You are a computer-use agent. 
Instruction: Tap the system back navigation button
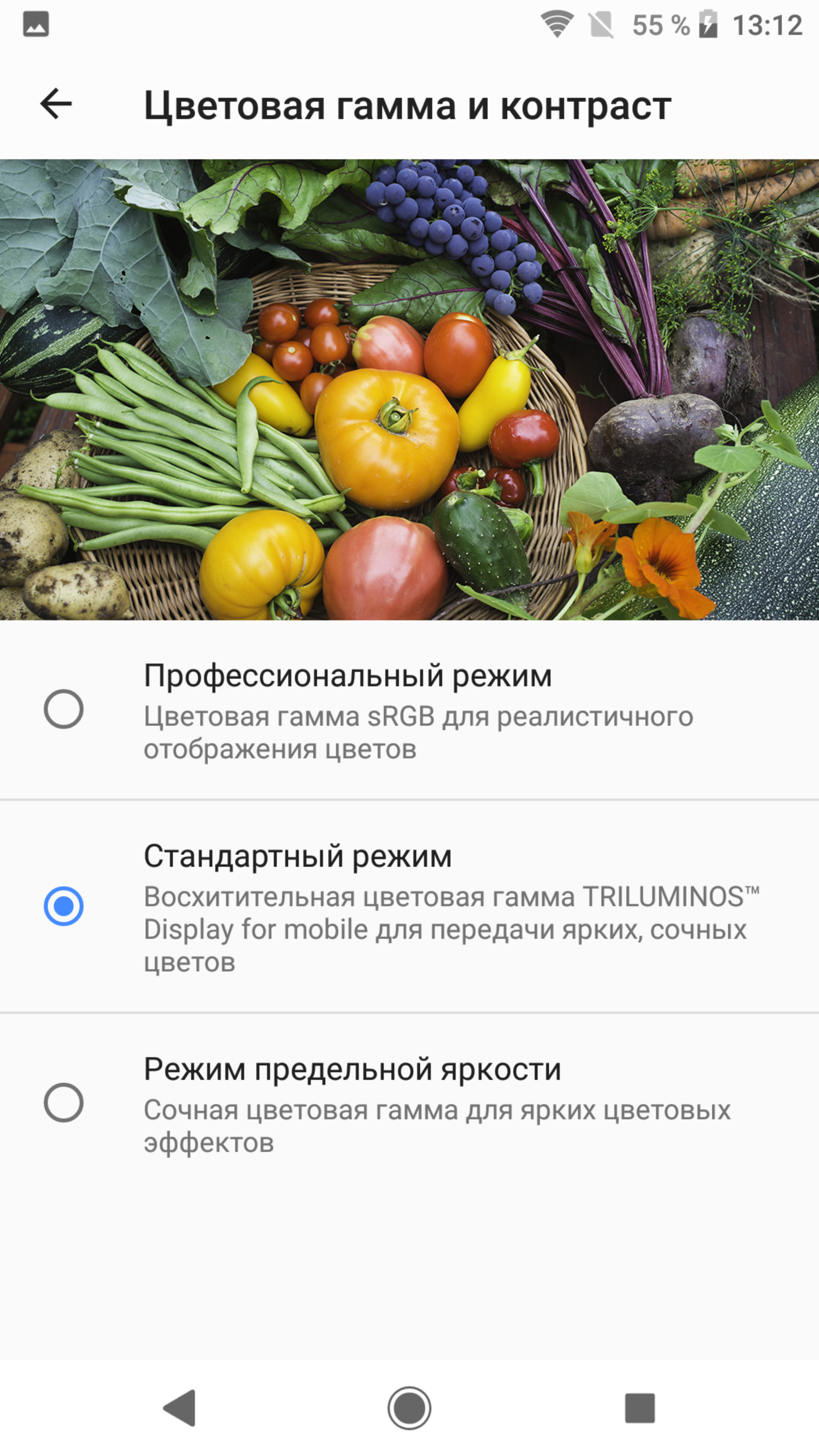coord(180,1407)
